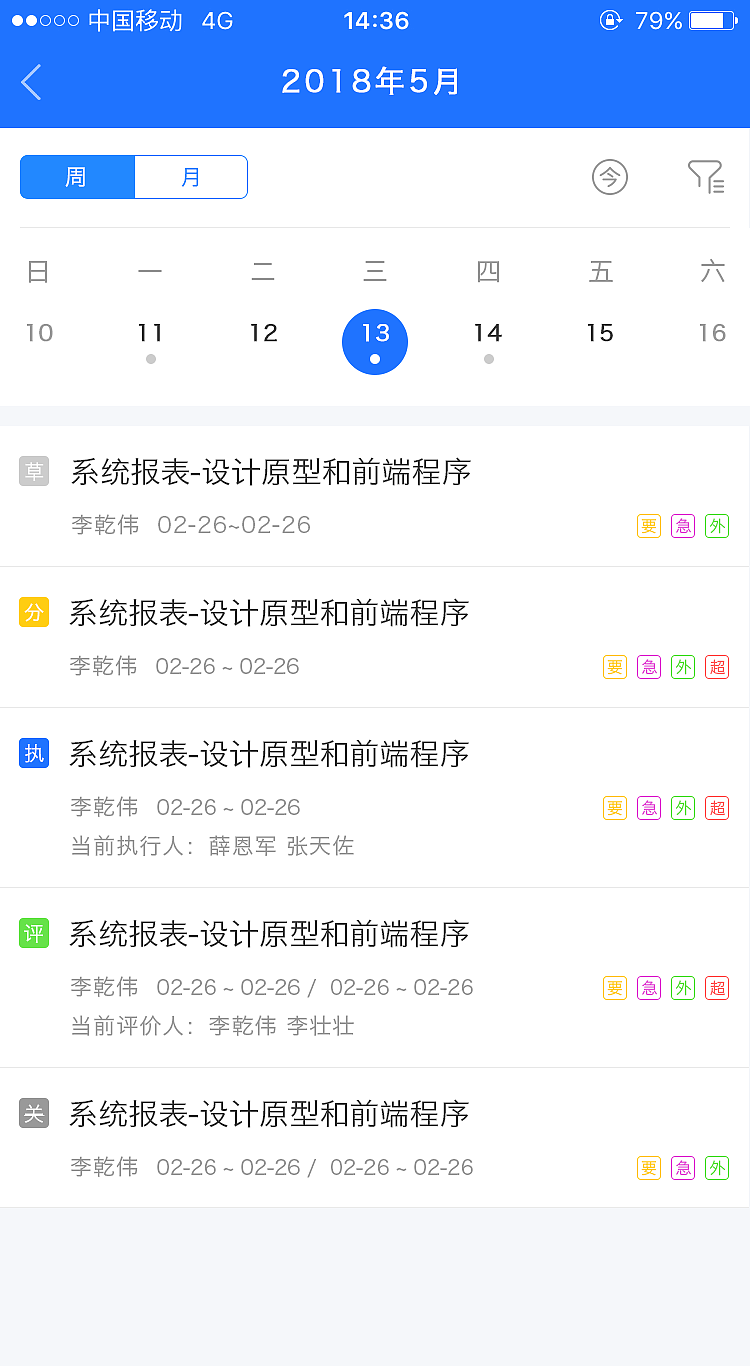Tap the gray 关 closed status icon
Screen dimensions: 750x1366
[x=34, y=1113]
